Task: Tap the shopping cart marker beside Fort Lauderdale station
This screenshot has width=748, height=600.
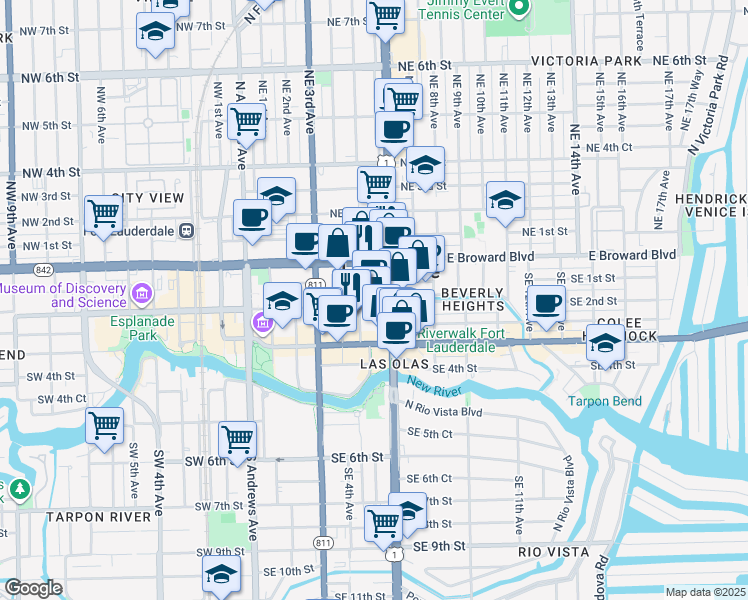Action: tap(103, 213)
